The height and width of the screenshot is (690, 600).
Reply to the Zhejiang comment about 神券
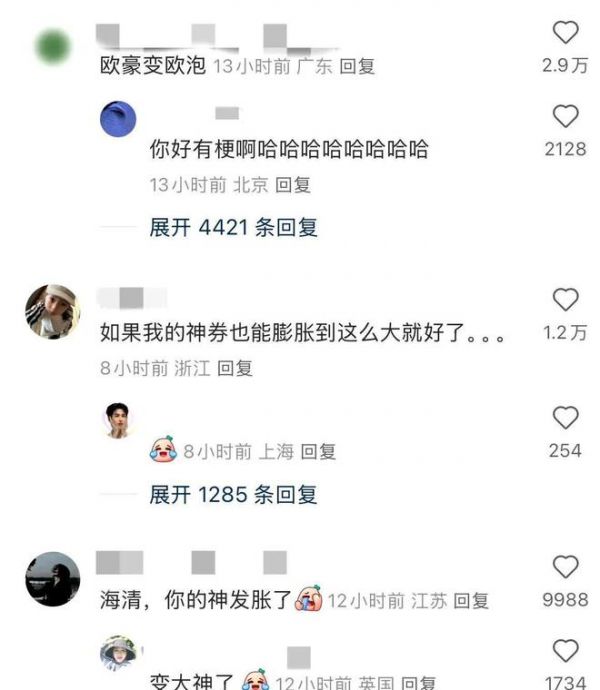(x=236, y=368)
